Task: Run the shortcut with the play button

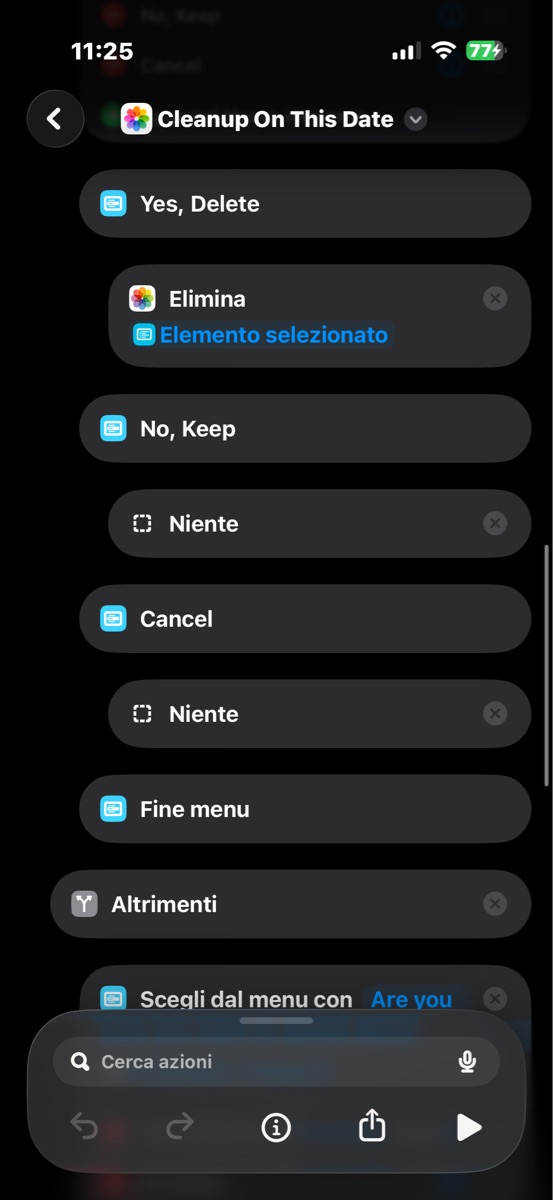Action: [x=468, y=1128]
